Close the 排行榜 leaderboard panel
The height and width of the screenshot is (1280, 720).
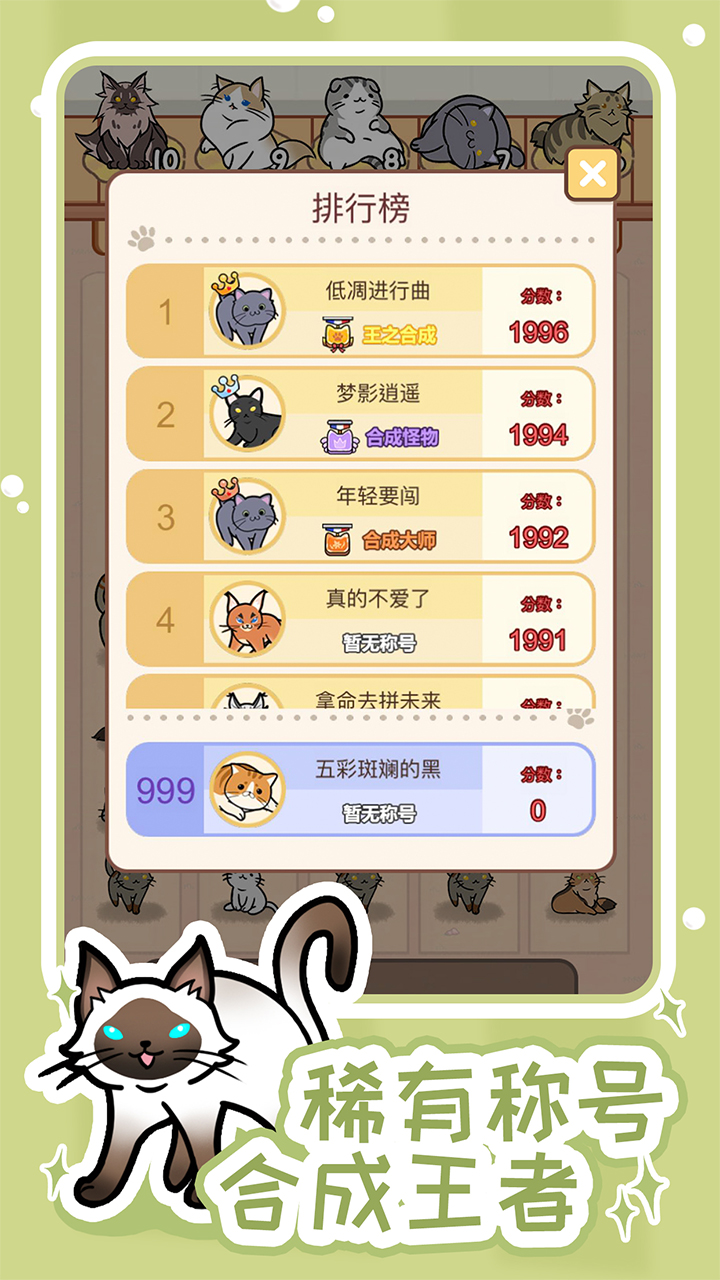tap(590, 172)
